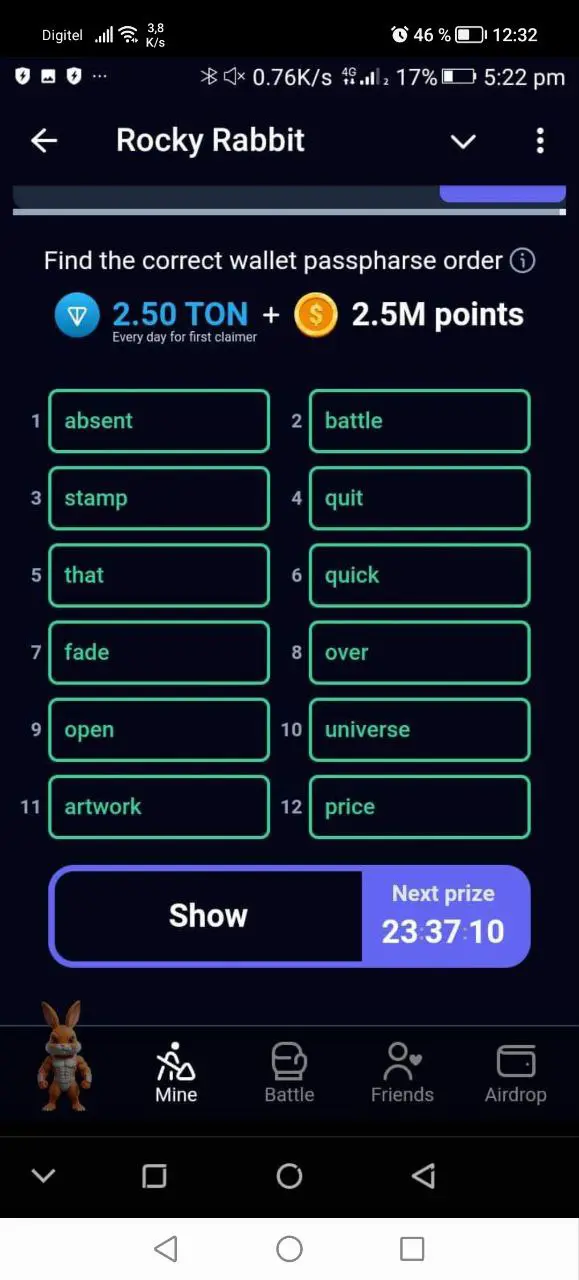Tap the Show button
Image resolution: width=579 pixels, height=1280 pixels.
208,916
